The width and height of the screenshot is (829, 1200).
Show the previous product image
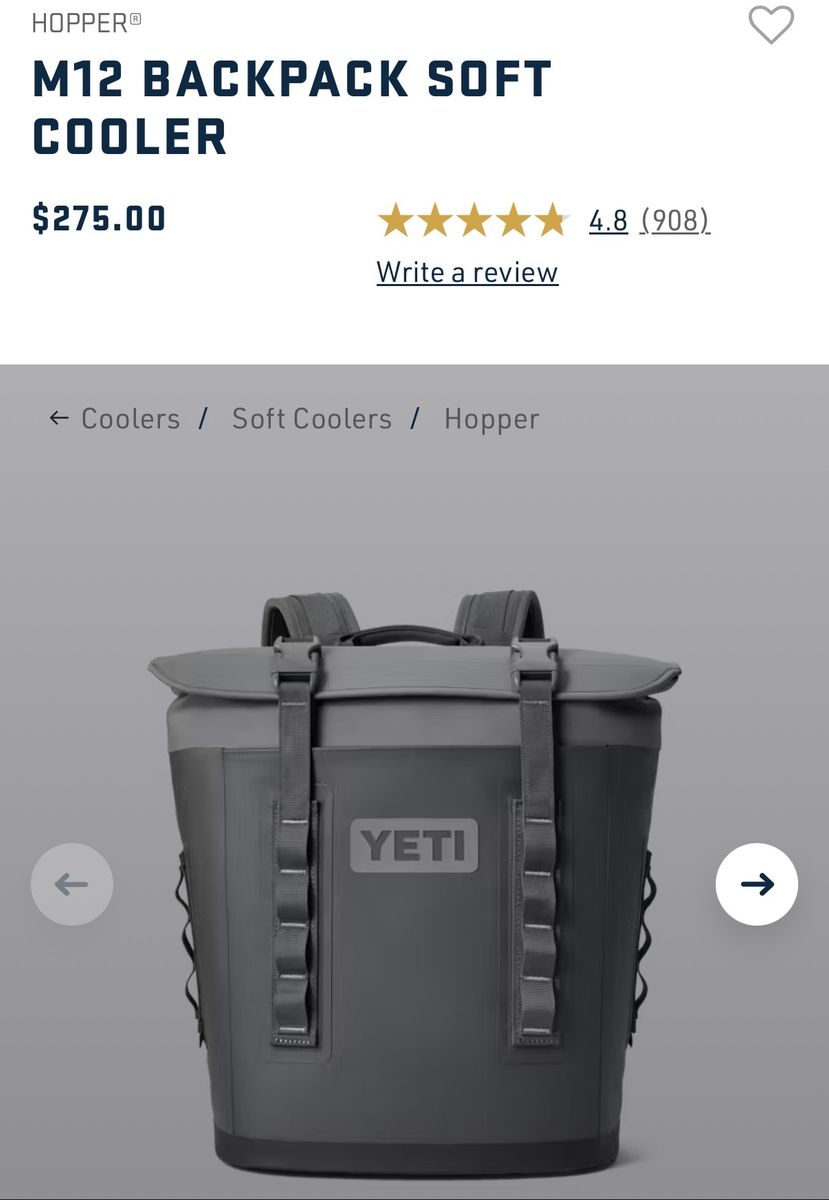(72, 884)
